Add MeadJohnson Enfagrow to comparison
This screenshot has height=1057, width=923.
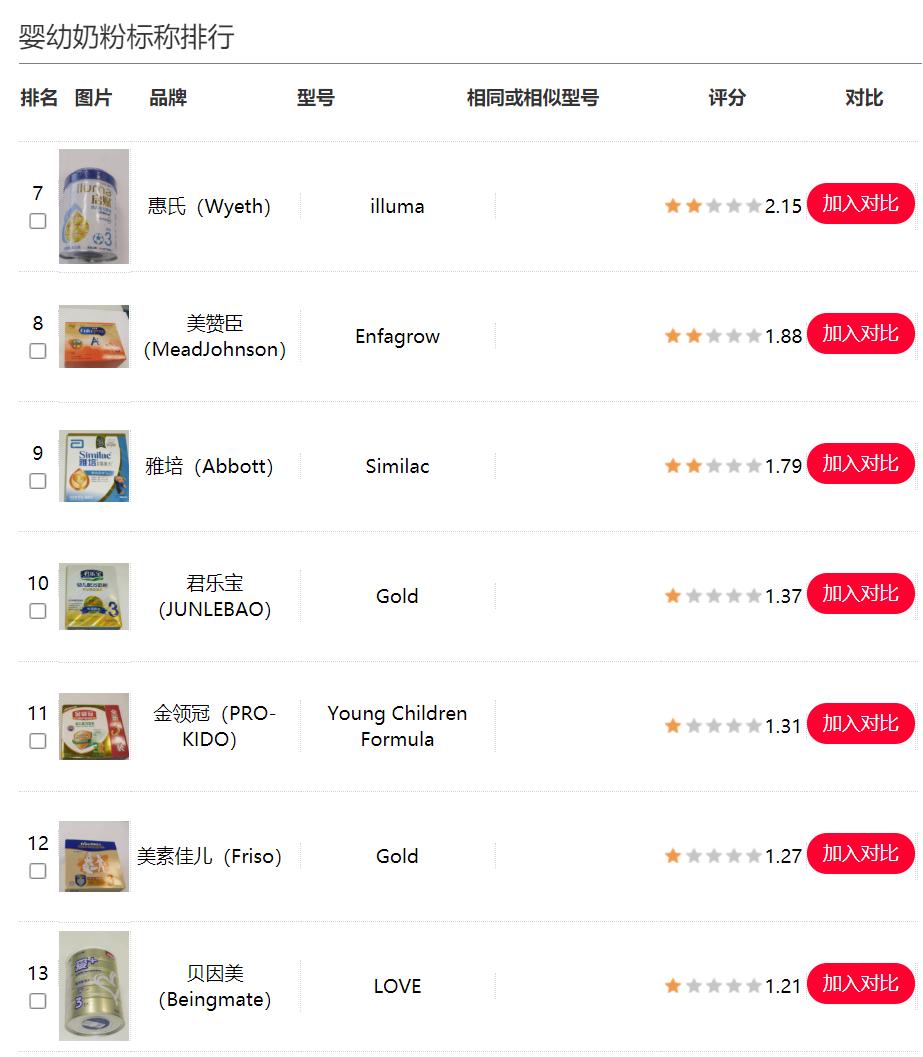[860, 334]
